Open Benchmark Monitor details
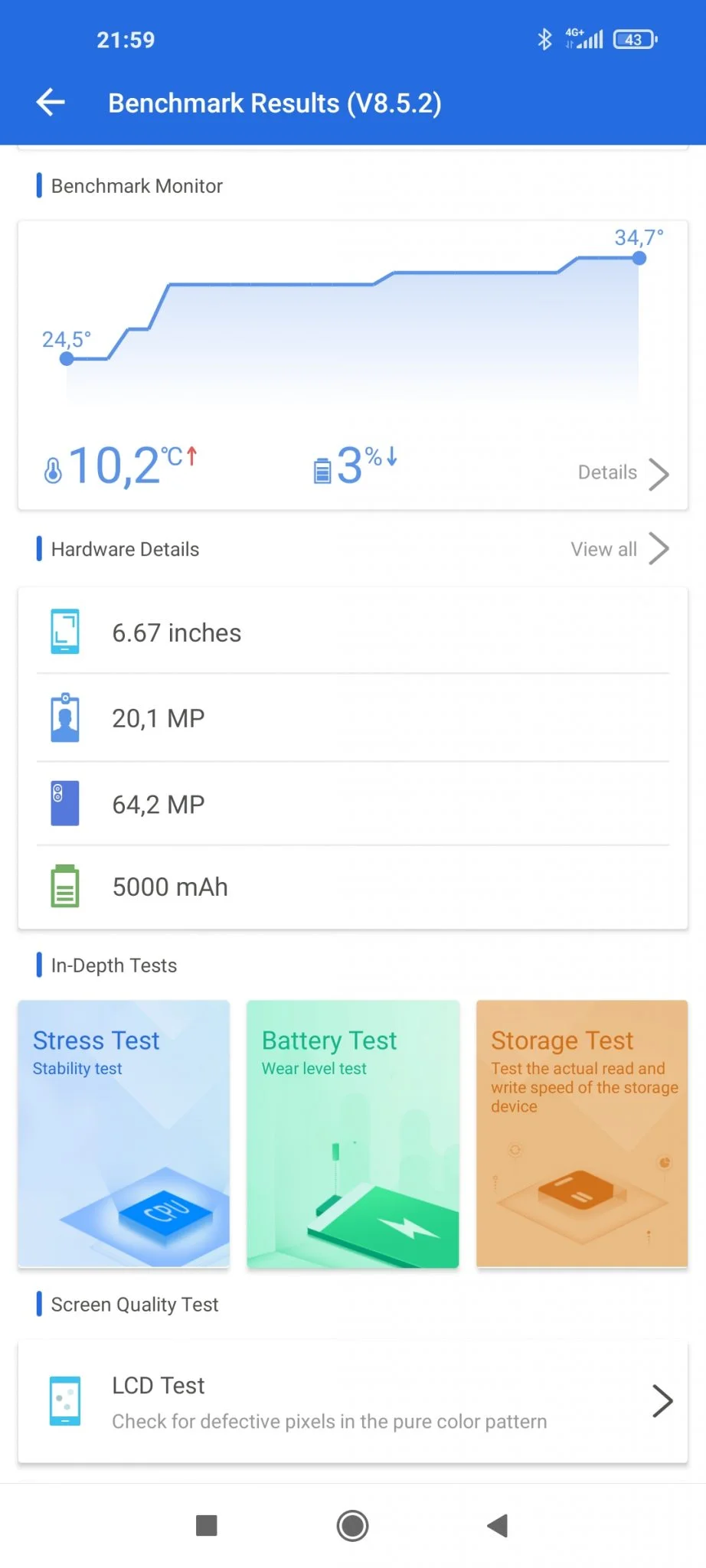This screenshot has height=1568, width=706. [623, 473]
